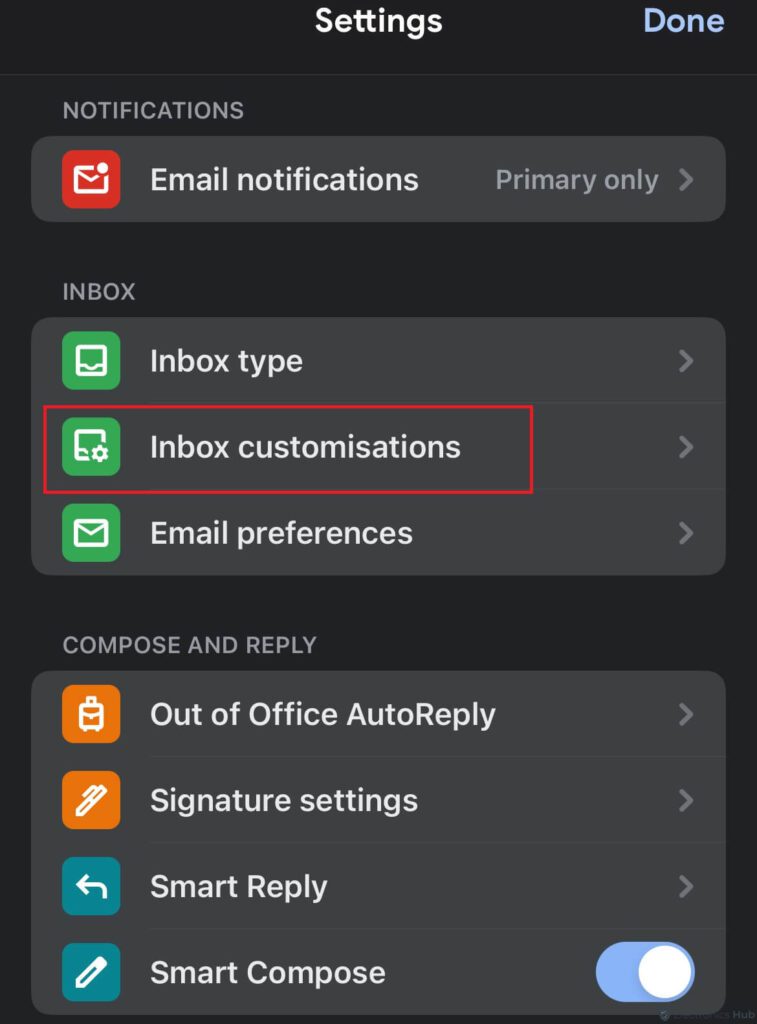Open the Email notifications settings chevron

tap(687, 179)
